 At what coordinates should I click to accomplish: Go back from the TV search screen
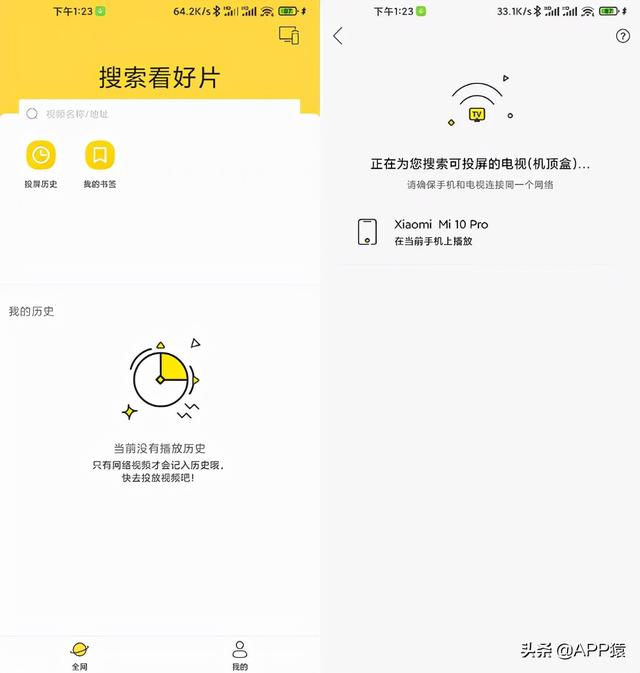pos(338,36)
